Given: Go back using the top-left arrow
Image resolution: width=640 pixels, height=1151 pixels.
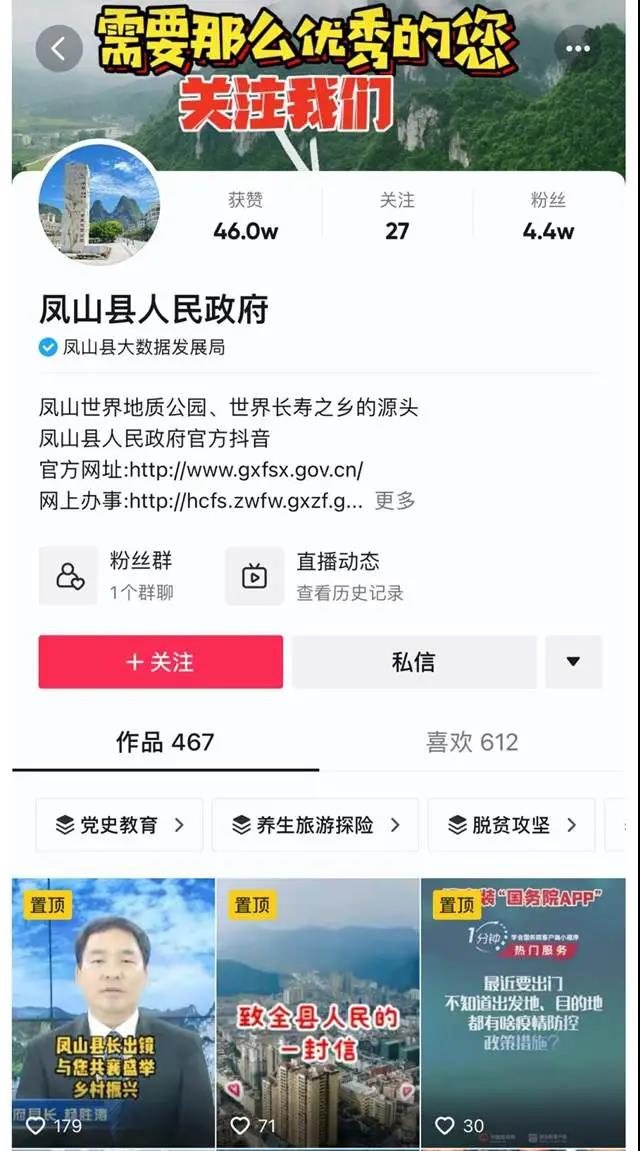Looking at the screenshot, I should click(59, 48).
